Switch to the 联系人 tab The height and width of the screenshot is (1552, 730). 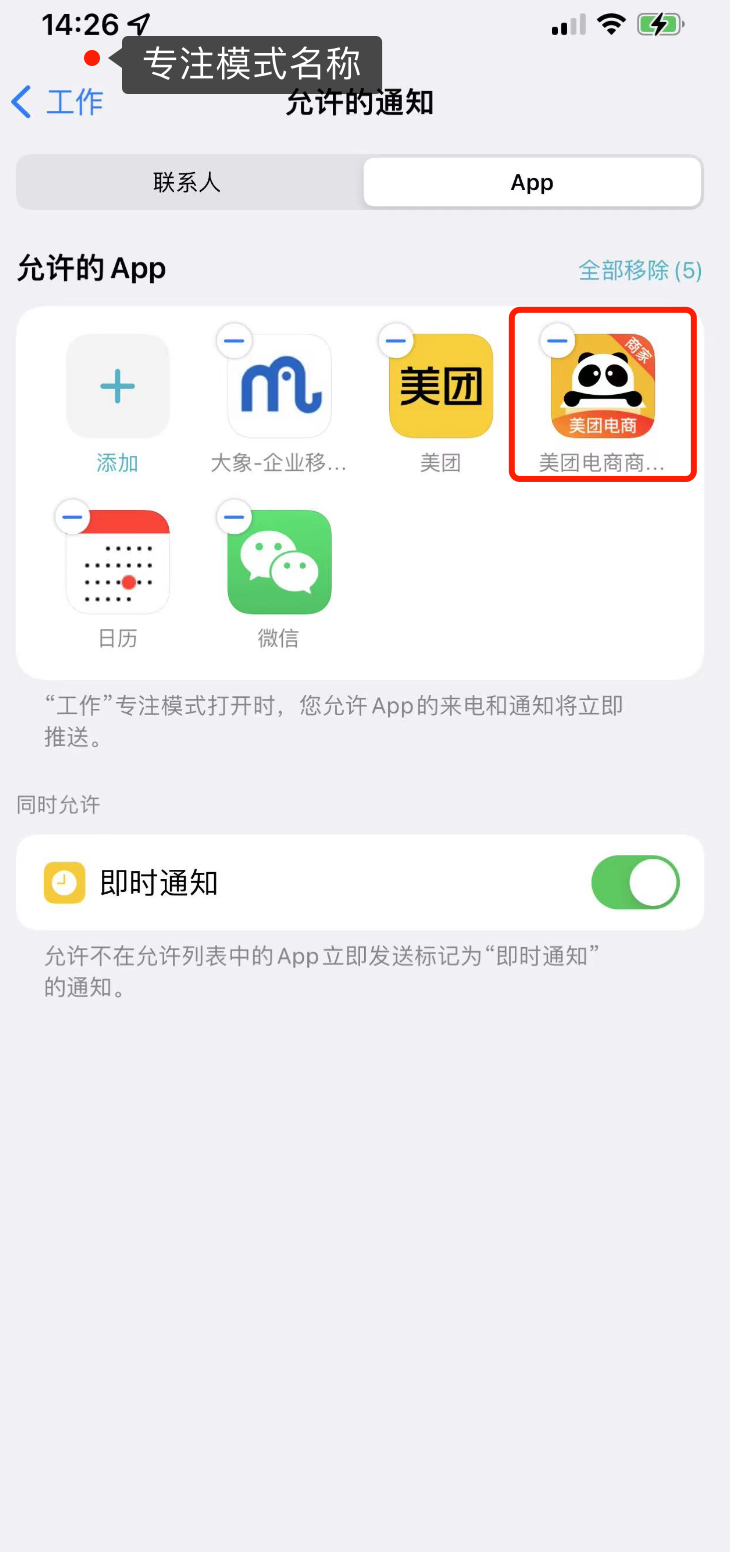[187, 183]
